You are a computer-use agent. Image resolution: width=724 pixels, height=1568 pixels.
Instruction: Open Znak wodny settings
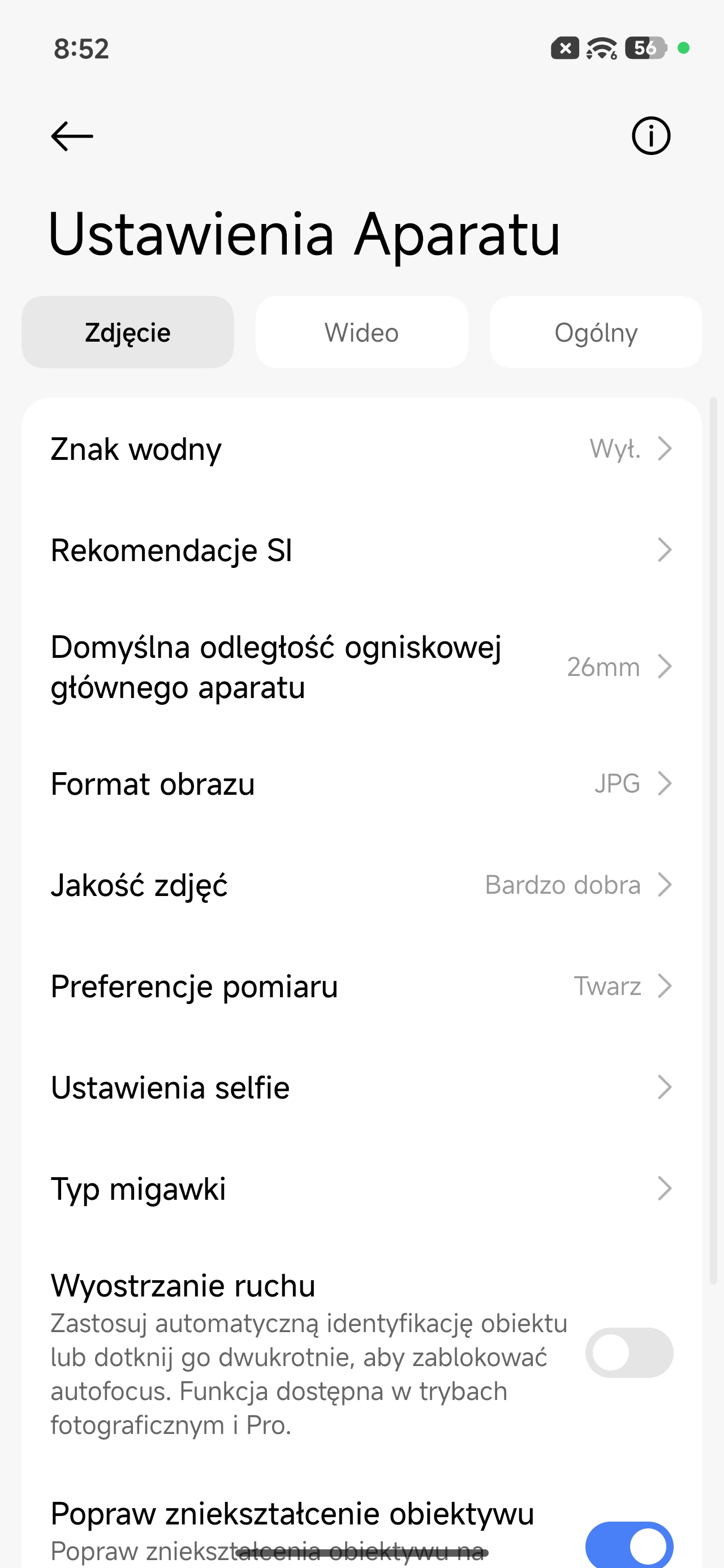[x=361, y=449]
